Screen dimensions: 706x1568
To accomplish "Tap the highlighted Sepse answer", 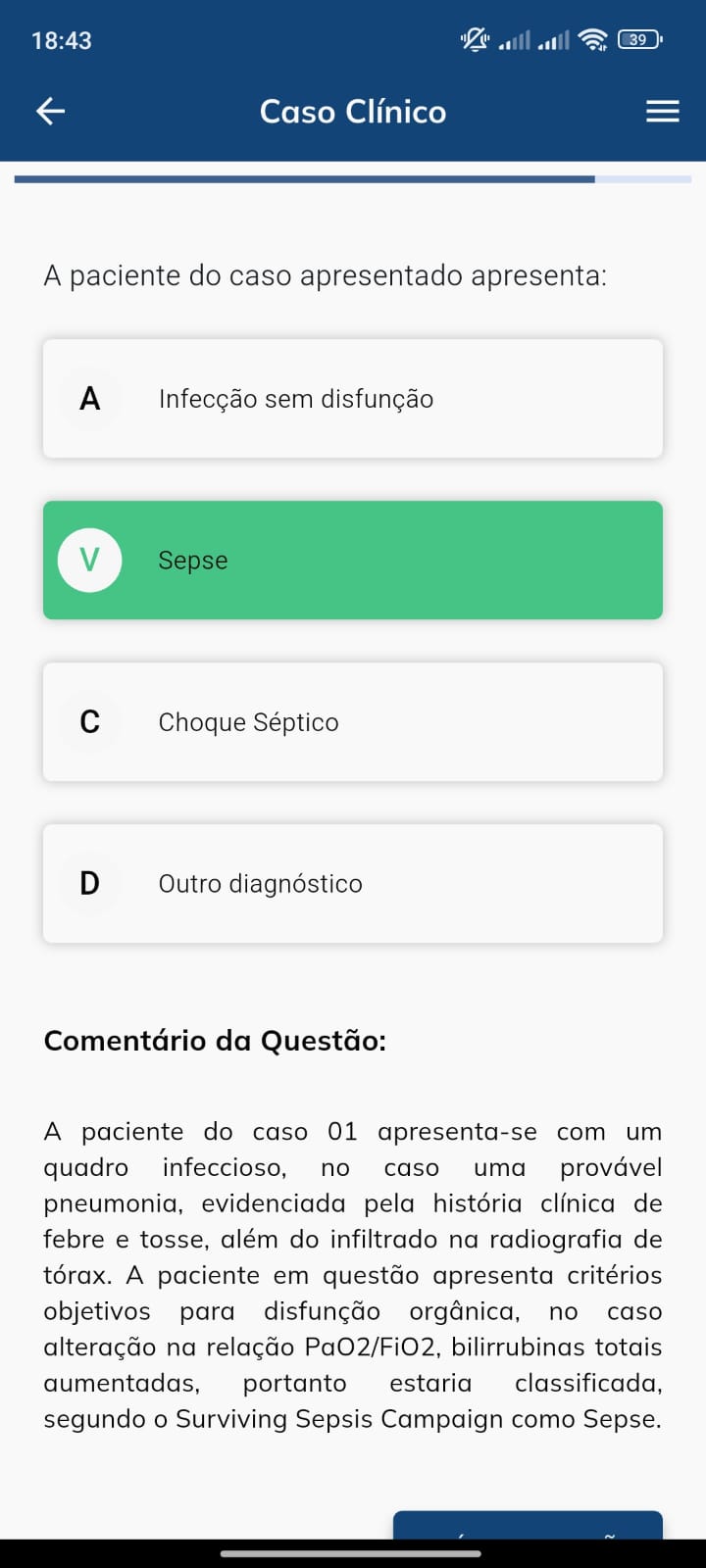I will [353, 561].
